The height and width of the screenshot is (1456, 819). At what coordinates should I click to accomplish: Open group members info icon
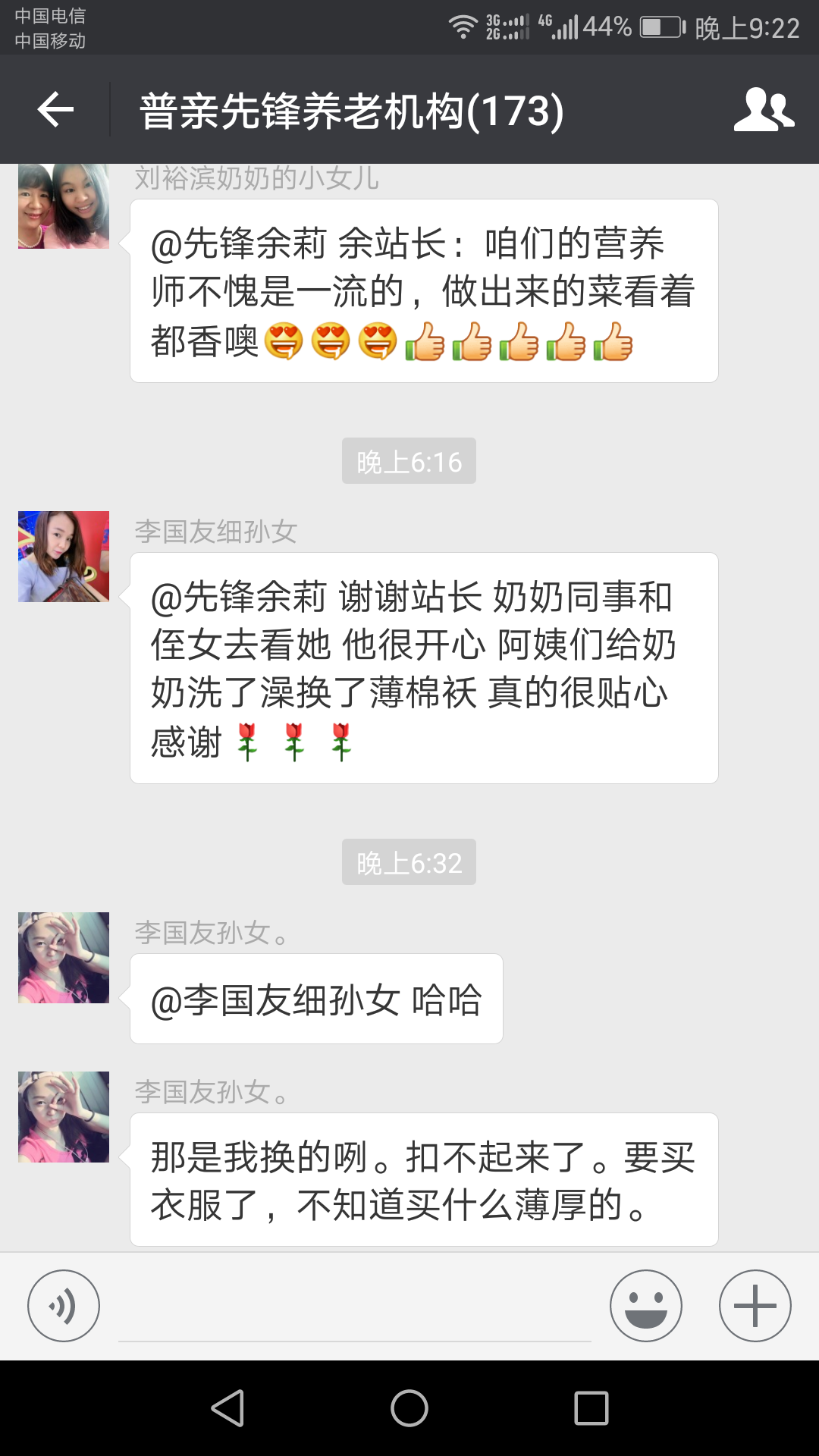(x=764, y=110)
